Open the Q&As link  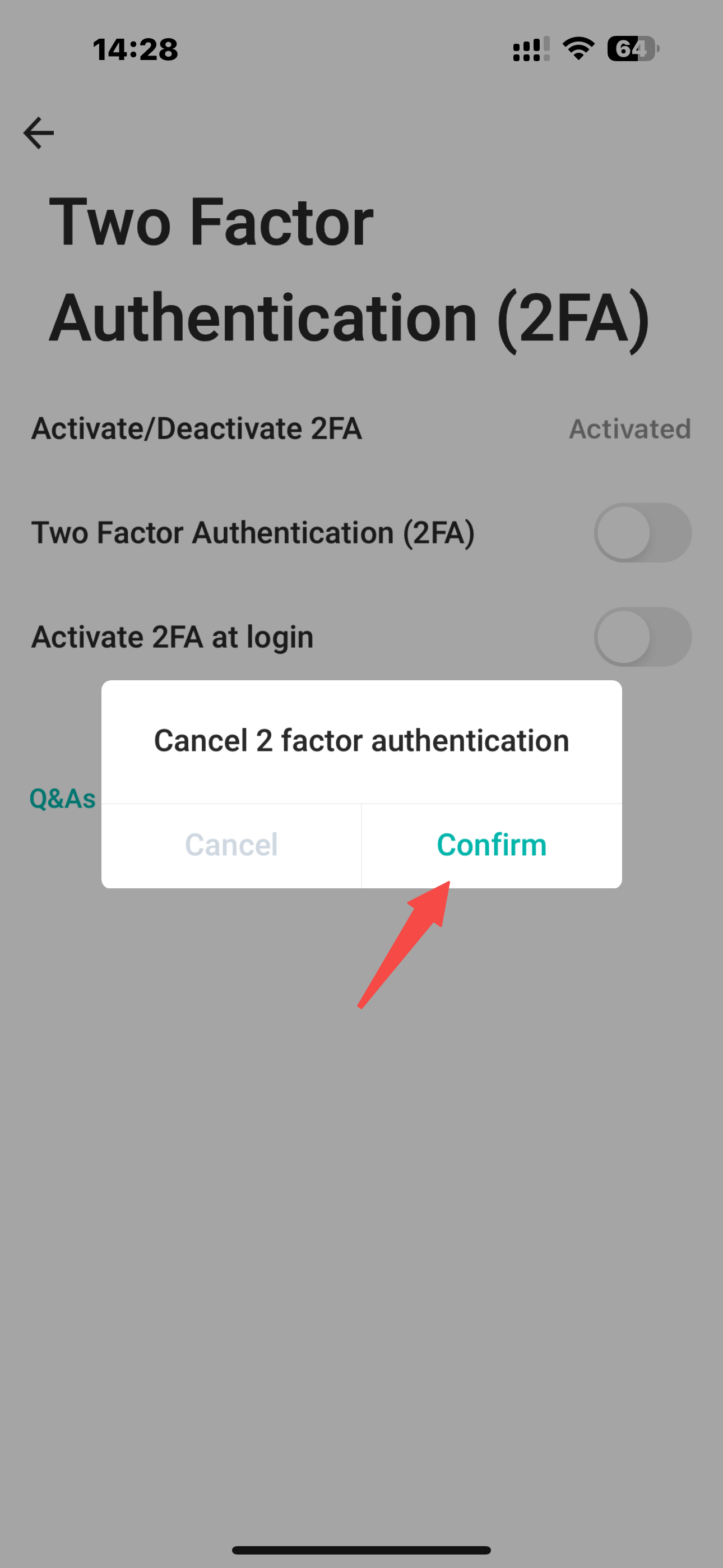click(x=63, y=799)
